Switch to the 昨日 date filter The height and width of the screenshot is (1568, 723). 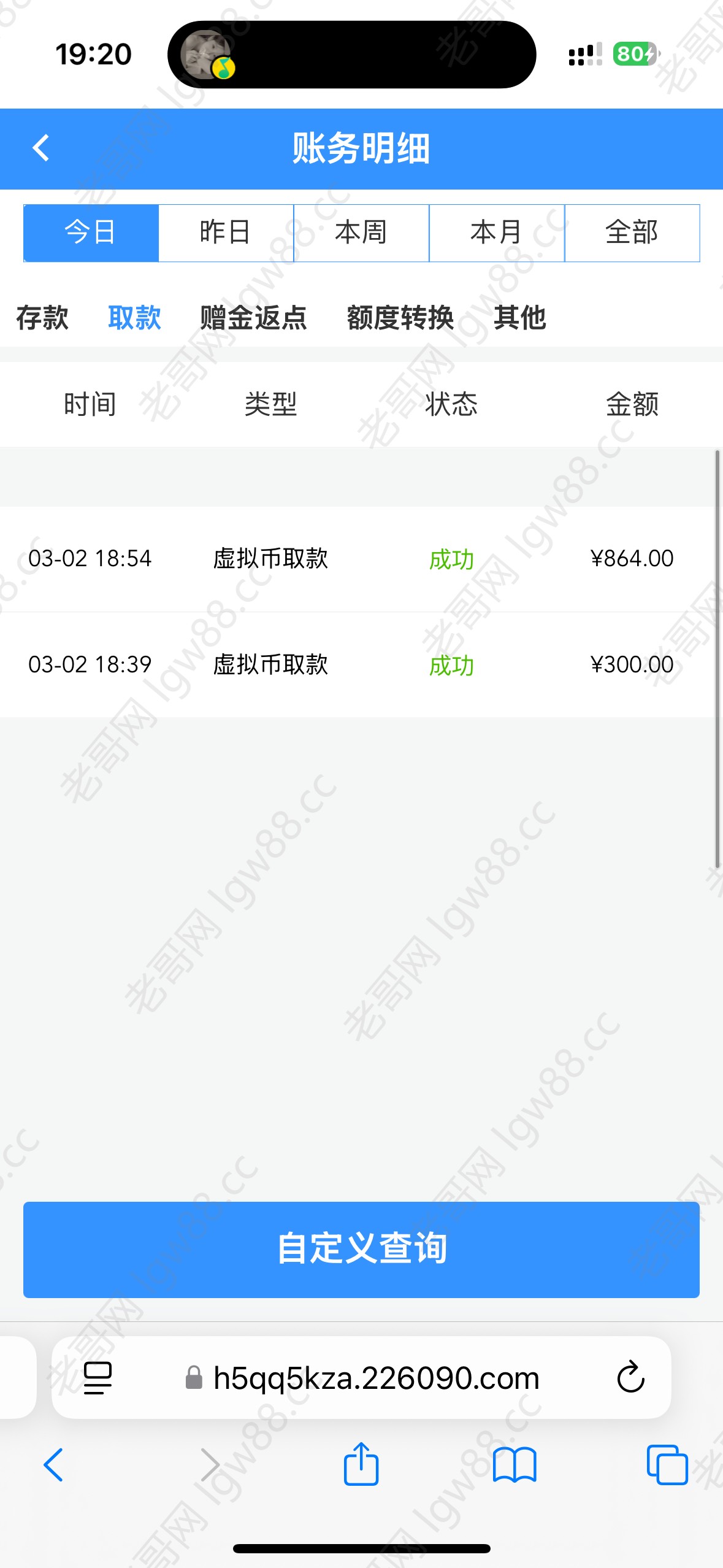[x=226, y=233]
